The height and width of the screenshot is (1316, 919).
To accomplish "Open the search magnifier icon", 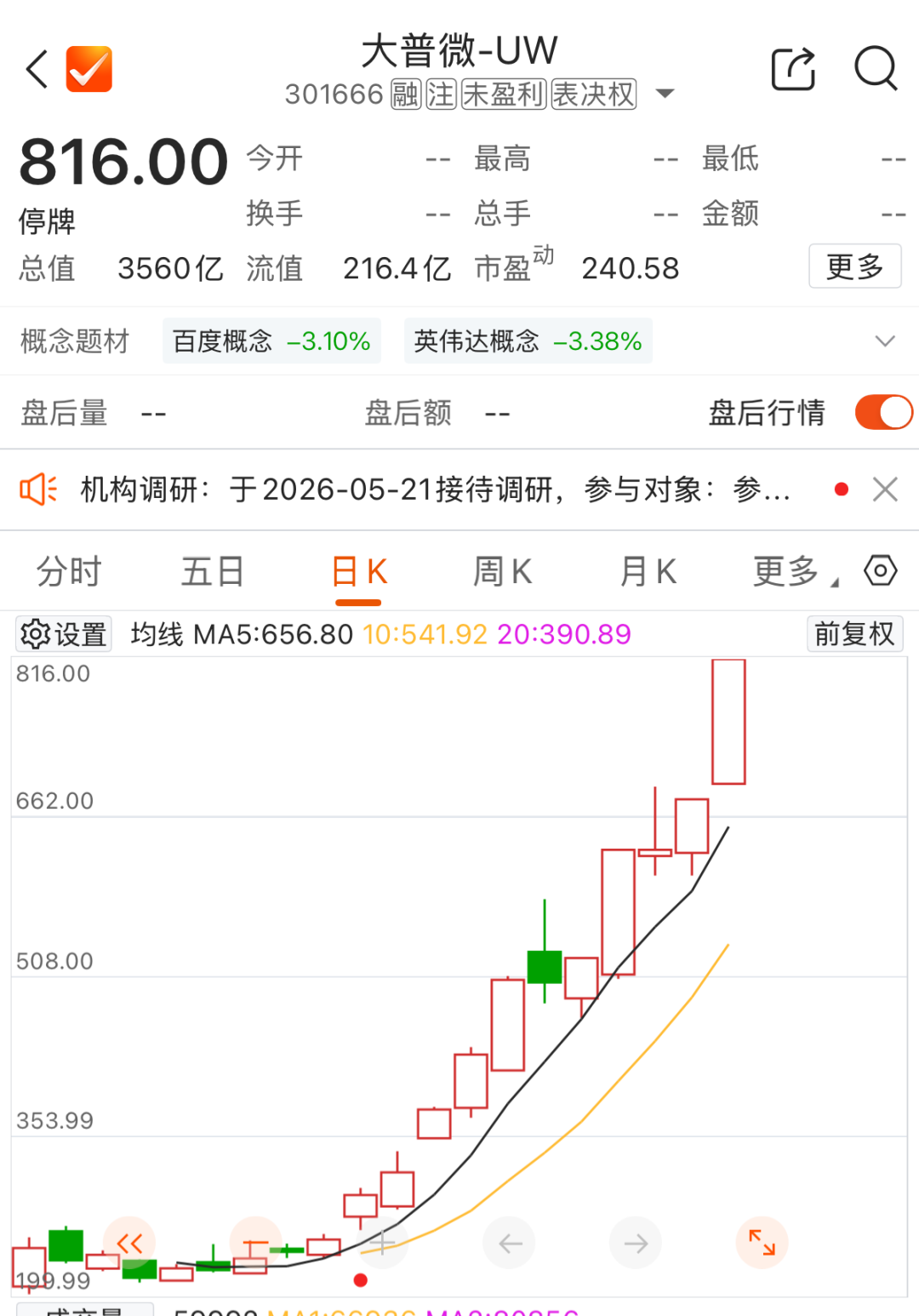I will click(876, 68).
